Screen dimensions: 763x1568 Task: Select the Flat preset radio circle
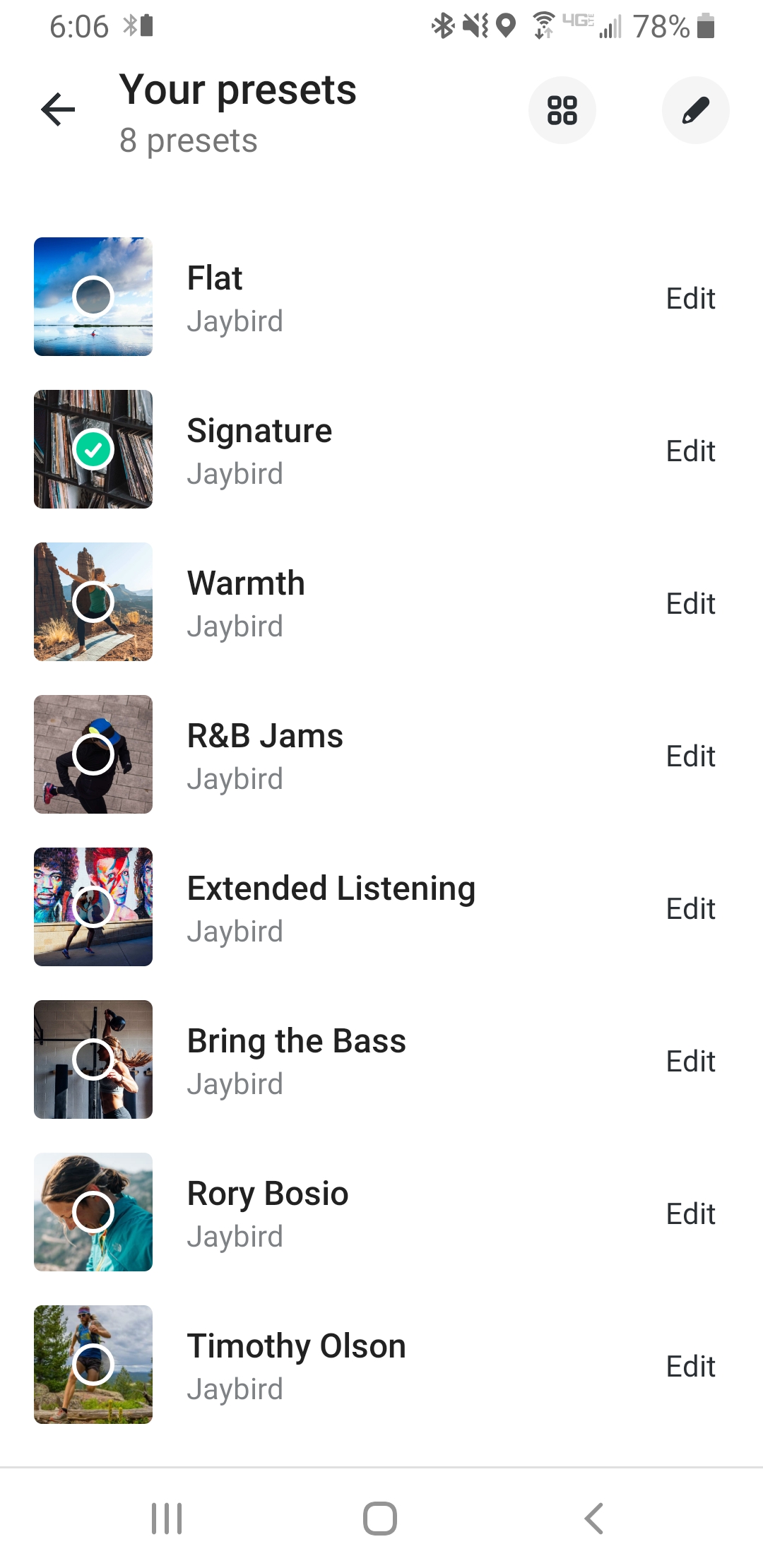point(93,297)
